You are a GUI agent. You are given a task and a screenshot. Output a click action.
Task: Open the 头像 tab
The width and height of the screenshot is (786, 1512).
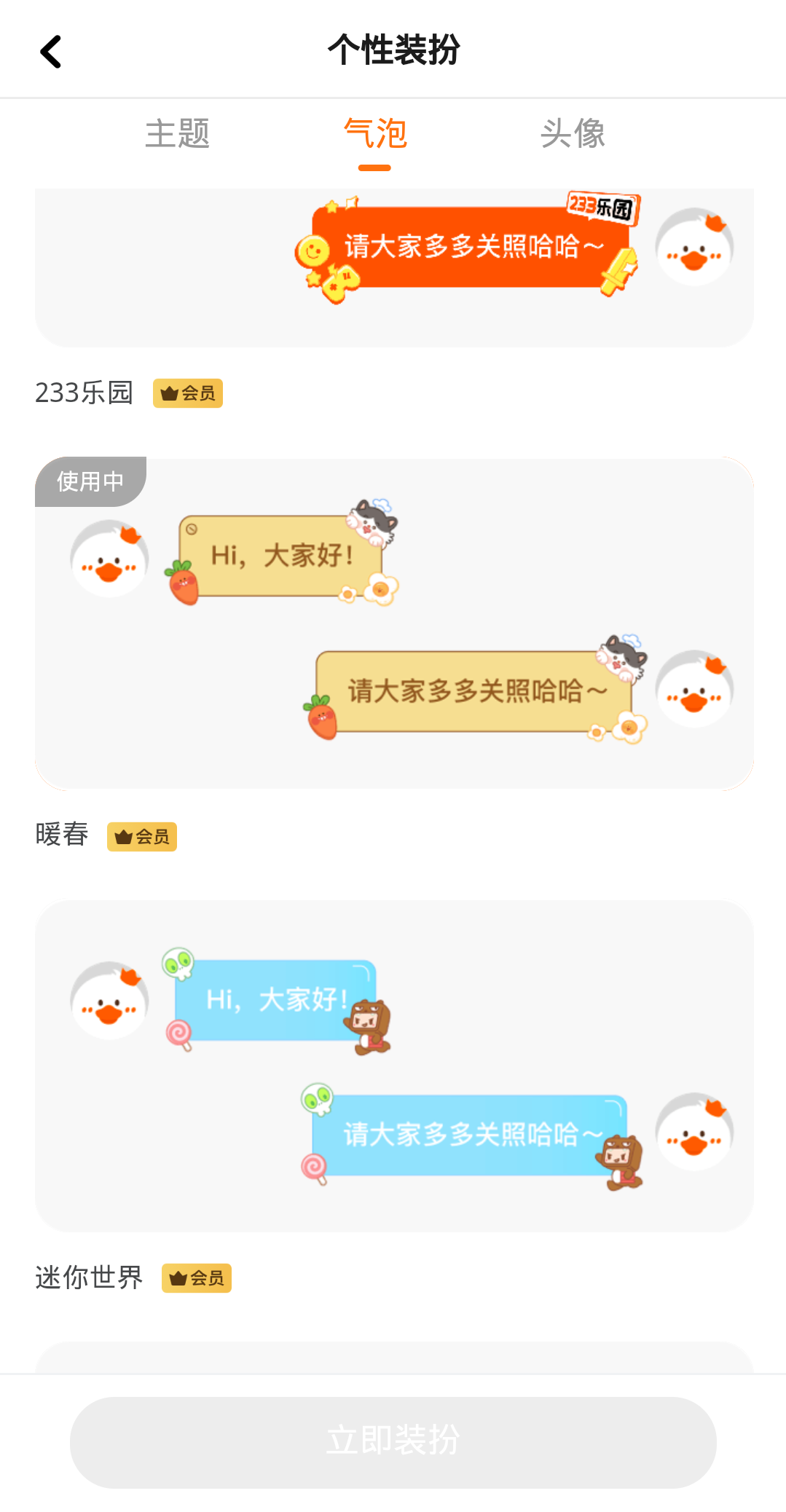pyautogui.click(x=573, y=134)
